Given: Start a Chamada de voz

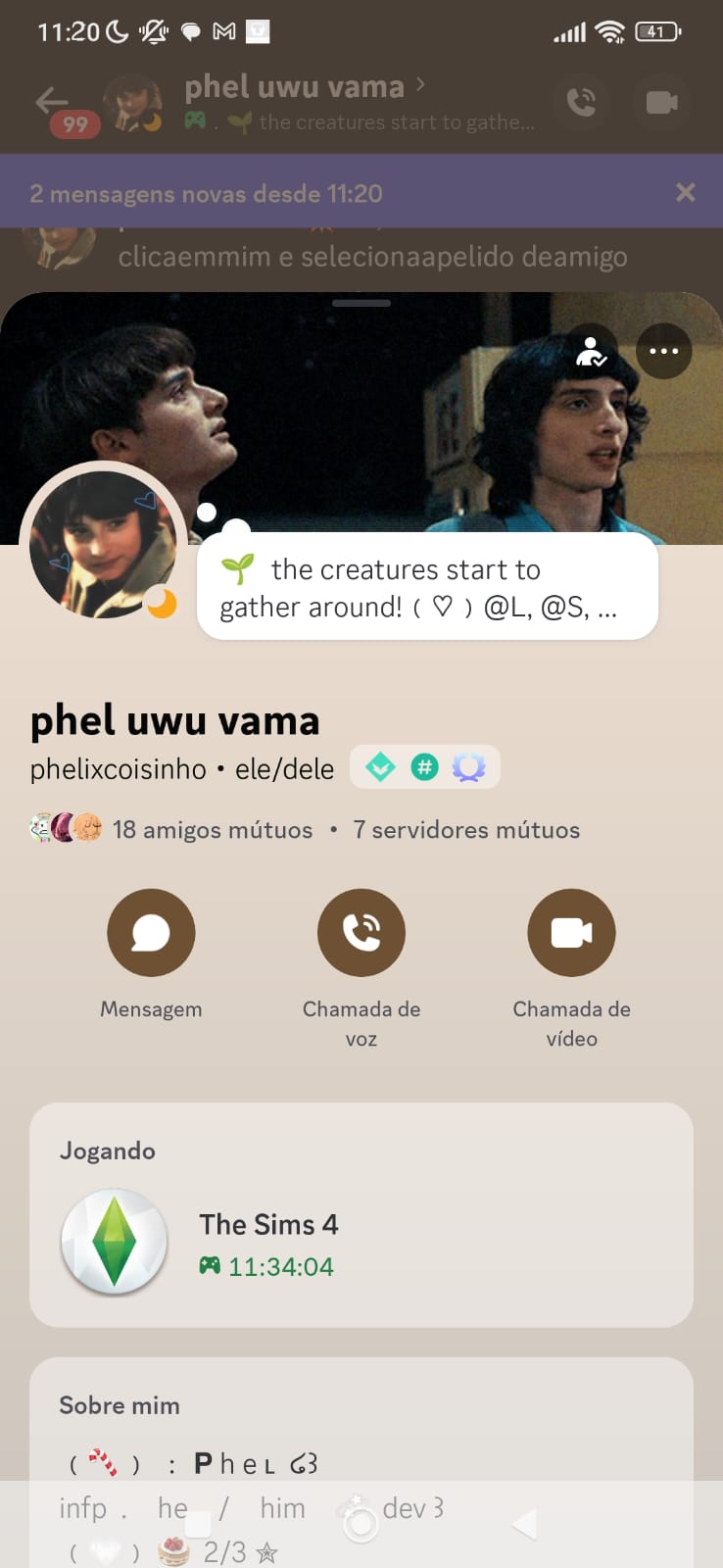Looking at the screenshot, I should pos(361,933).
